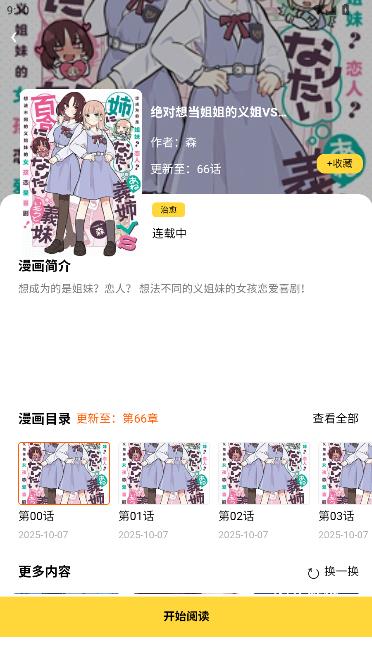This screenshot has width=372, height=661.
Task: Tap the 治愈 genre tag
Action: coord(168,210)
